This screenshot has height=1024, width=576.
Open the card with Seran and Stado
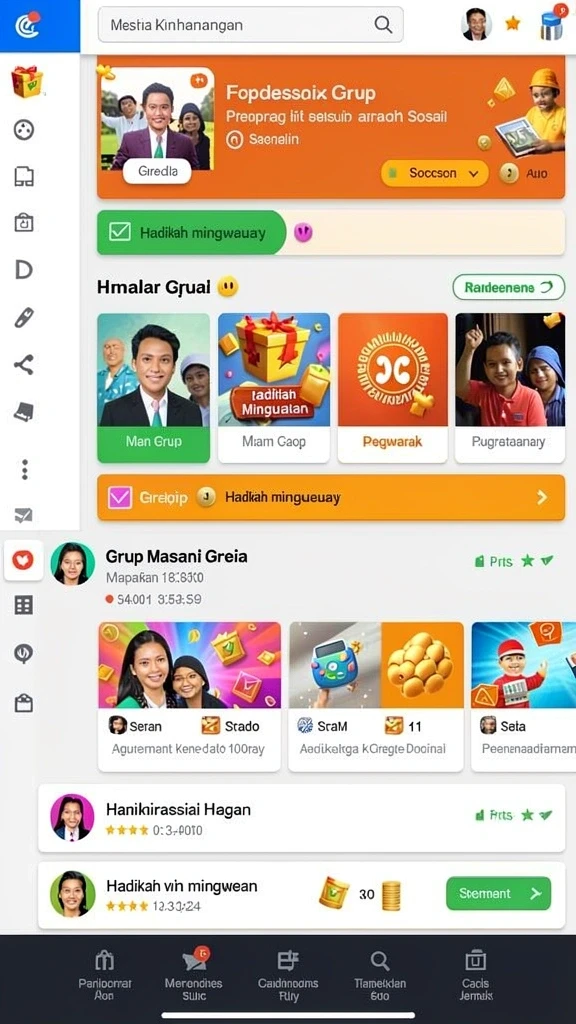point(189,697)
